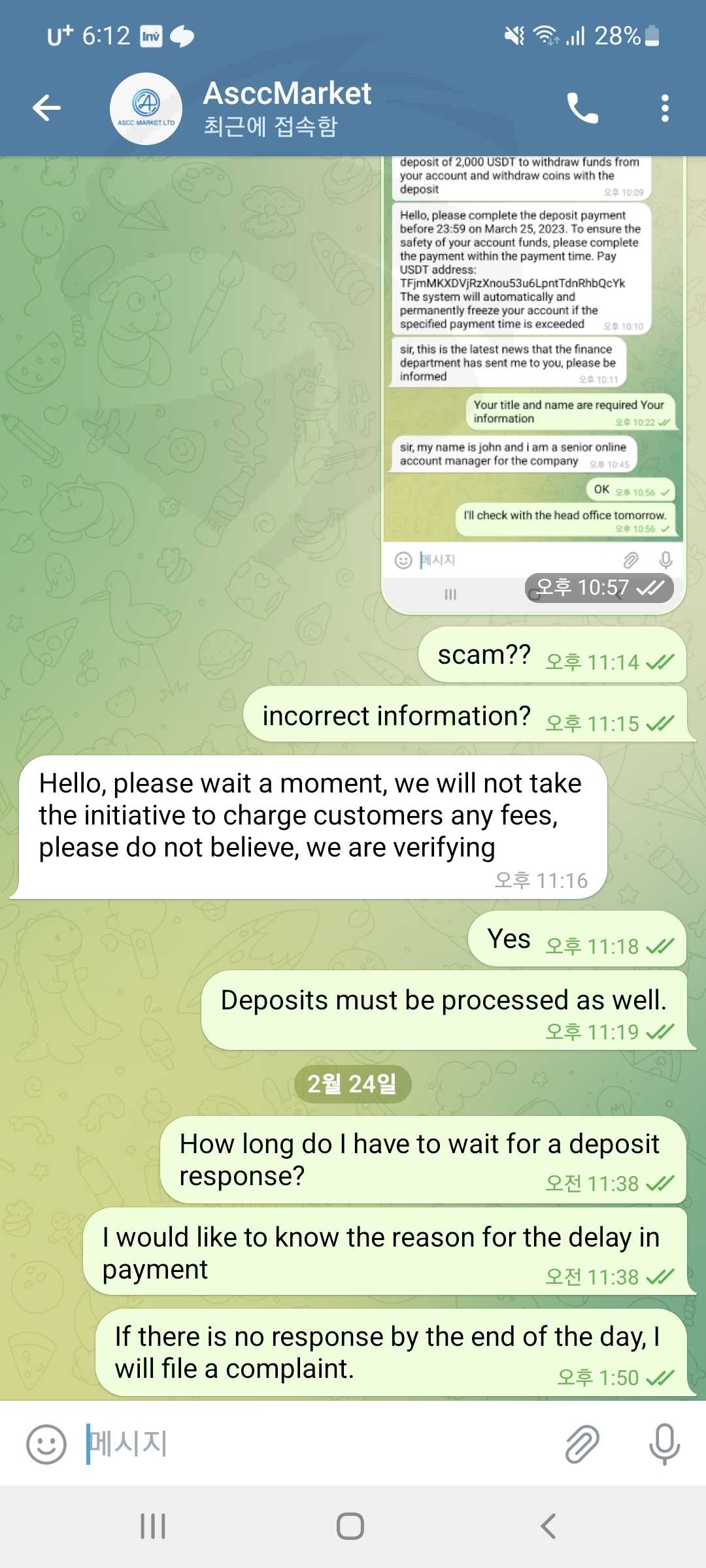Open recent apps from navigation bar
Viewport: 706px width, 1568px height.
pyautogui.click(x=153, y=1526)
